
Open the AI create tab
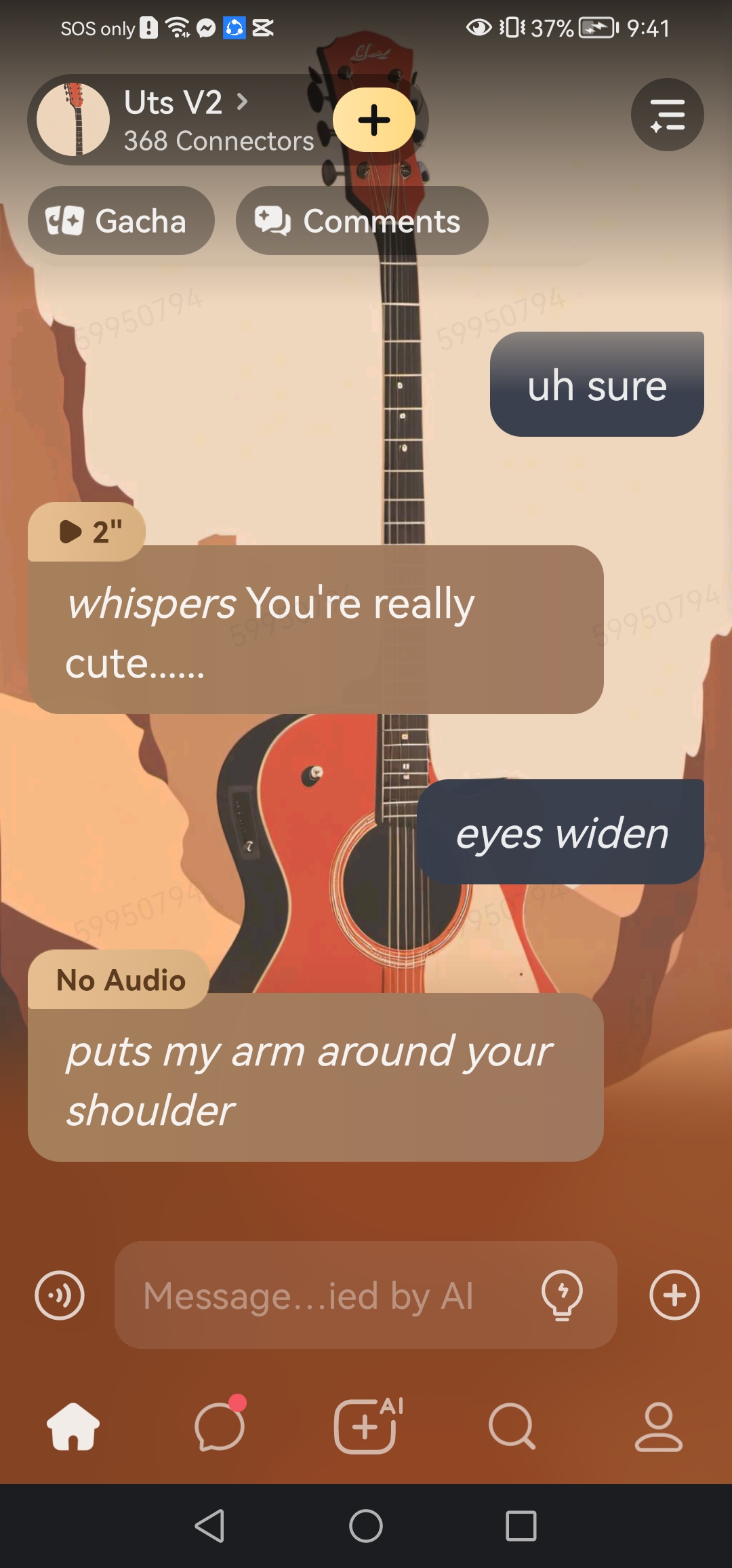pyautogui.click(x=366, y=1426)
